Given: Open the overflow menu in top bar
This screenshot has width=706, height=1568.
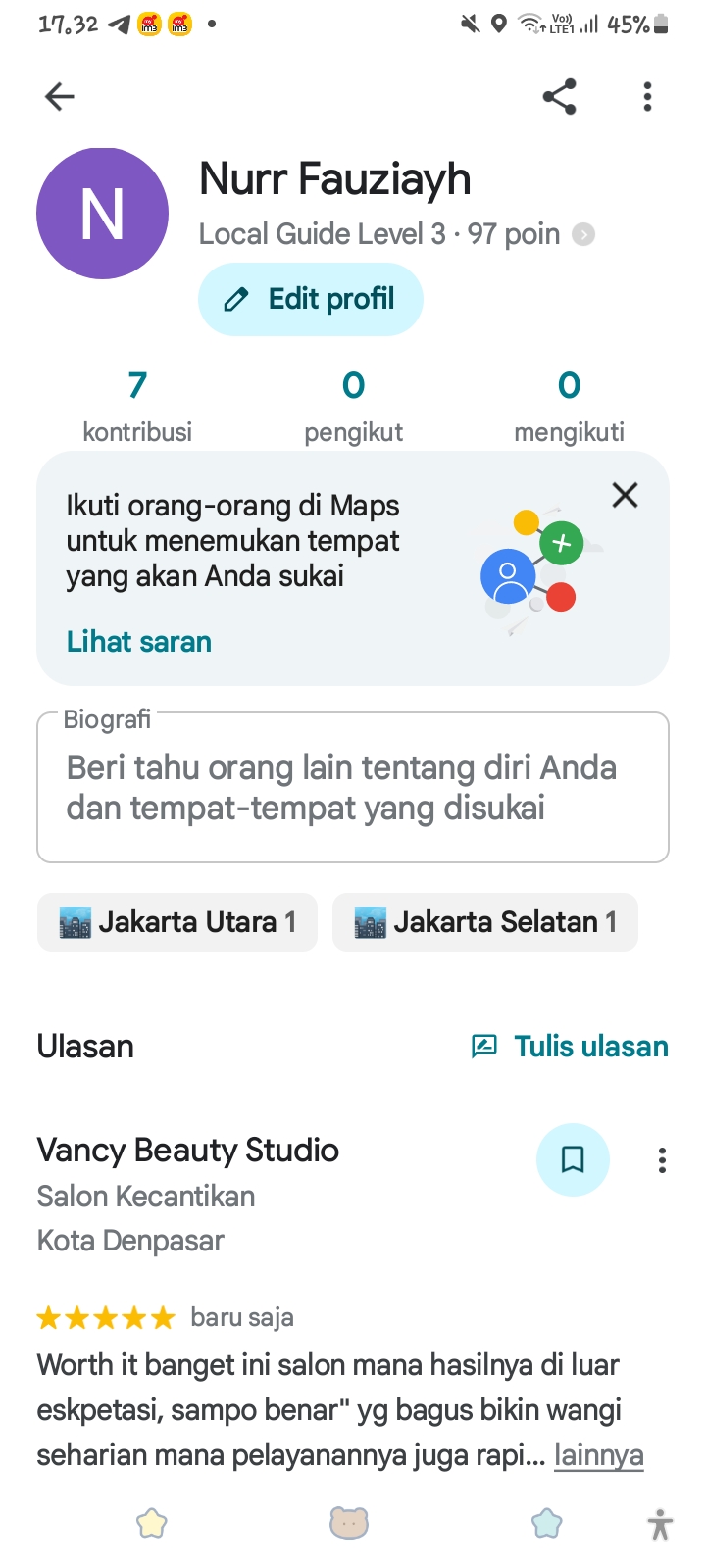Looking at the screenshot, I should click(647, 96).
